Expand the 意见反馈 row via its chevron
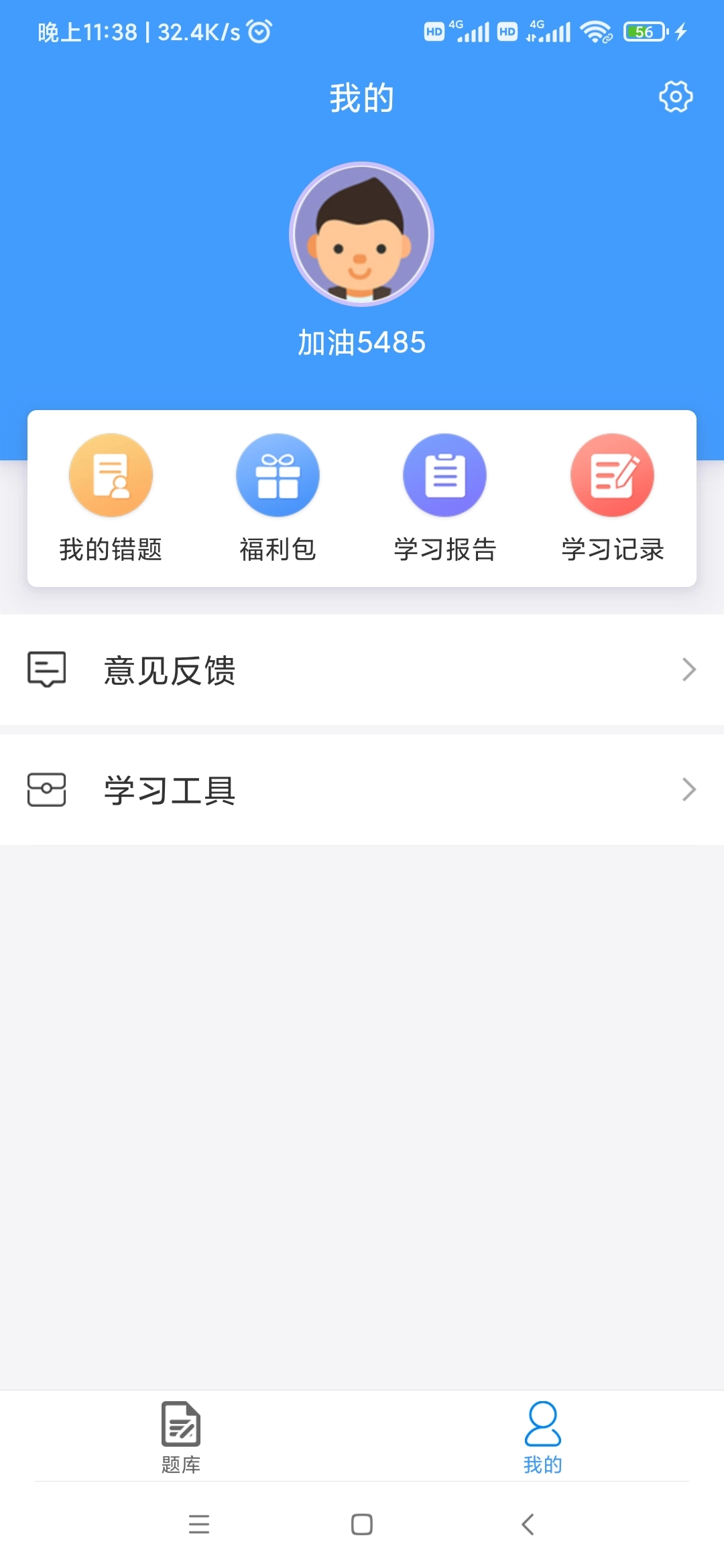Viewport: 724px width, 1568px height. coord(689,669)
